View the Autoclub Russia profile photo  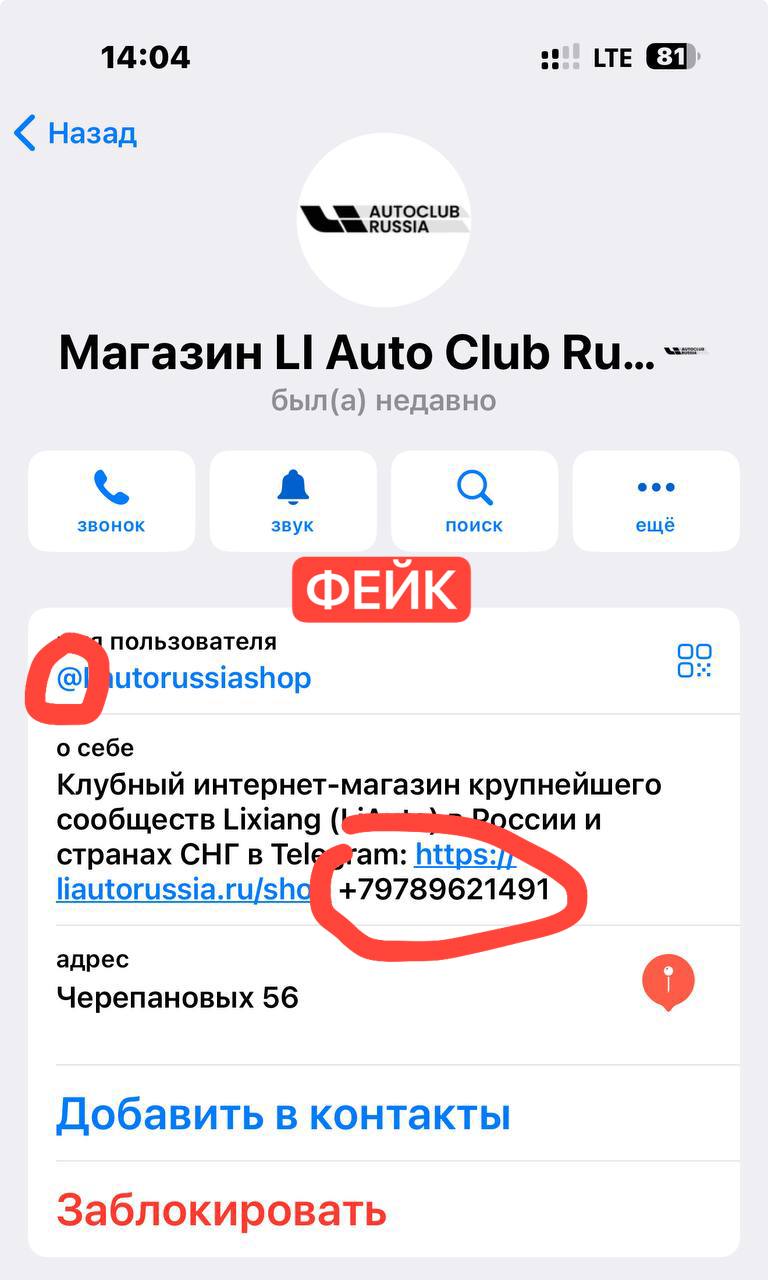[384, 217]
